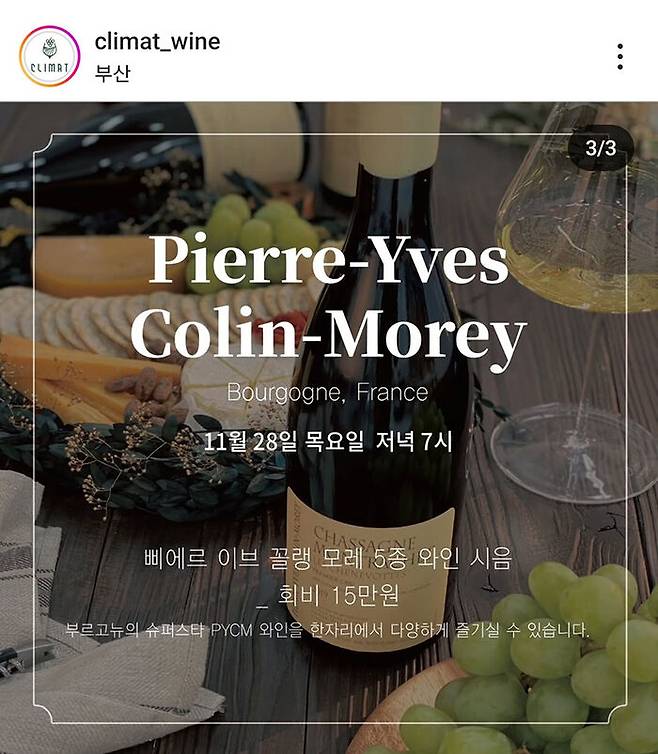Open climat_wine profile picture
The height and width of the screenshot is (754, 658).
(48, 57)
